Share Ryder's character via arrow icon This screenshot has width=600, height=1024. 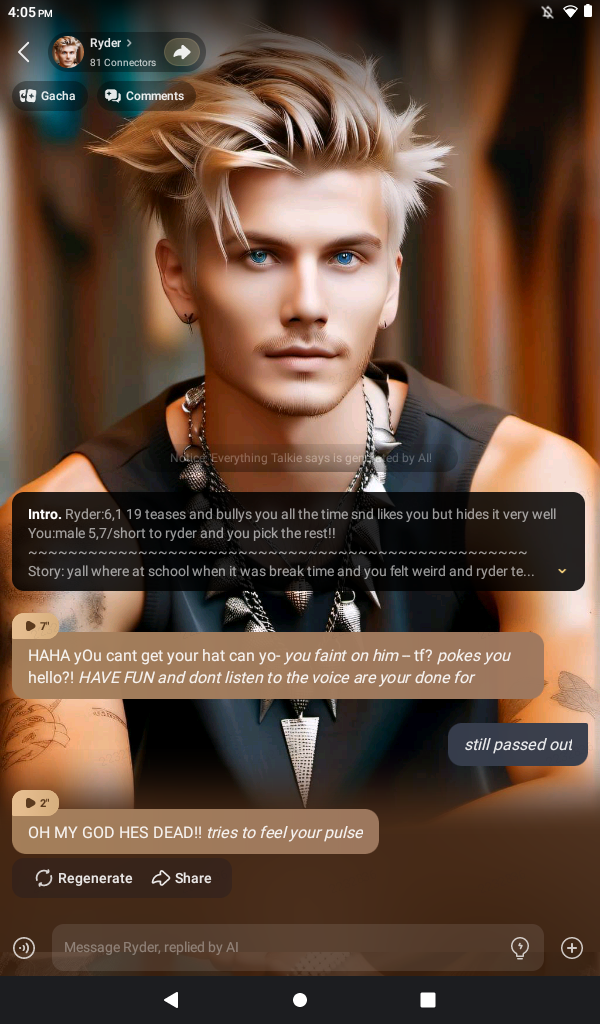coord(181,52)
